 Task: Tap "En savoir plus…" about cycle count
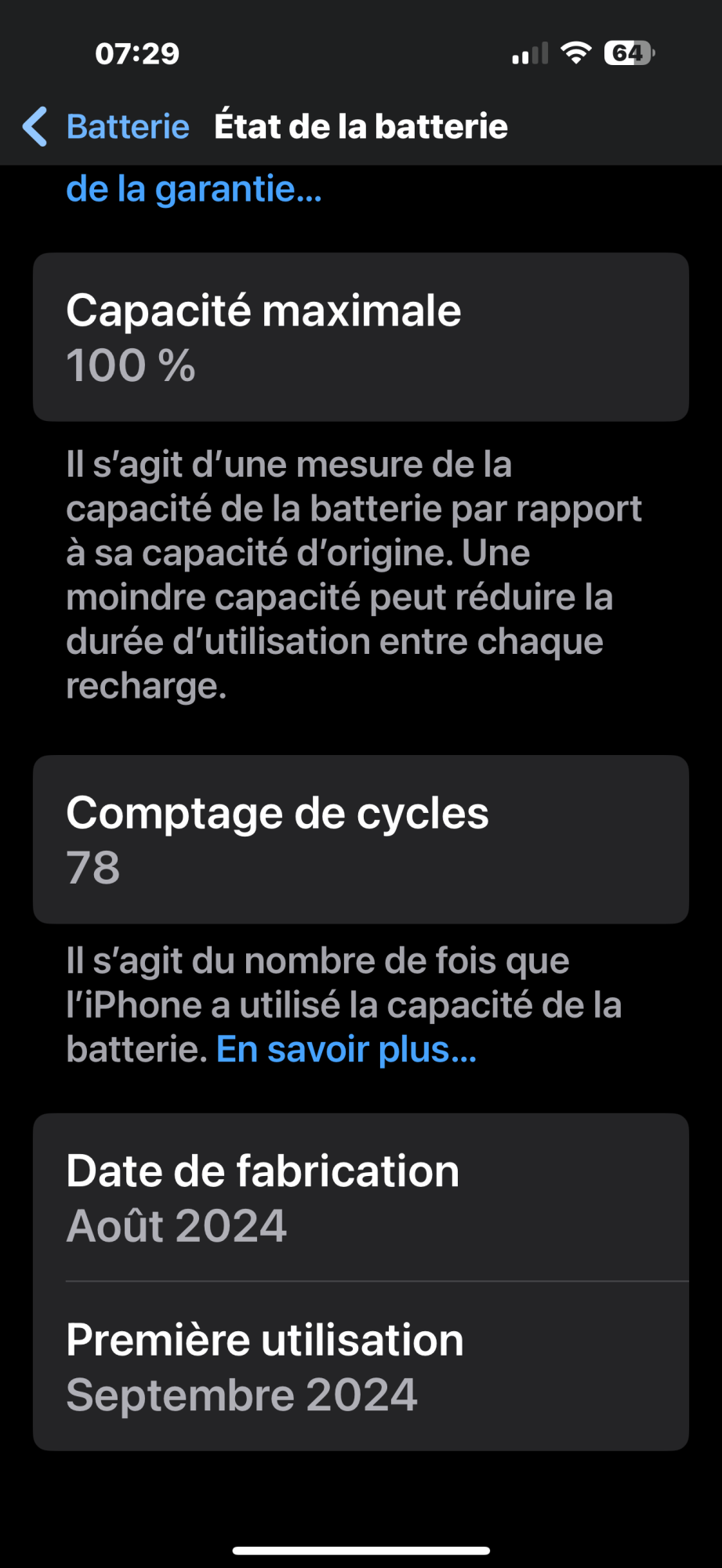[346, 1050]
